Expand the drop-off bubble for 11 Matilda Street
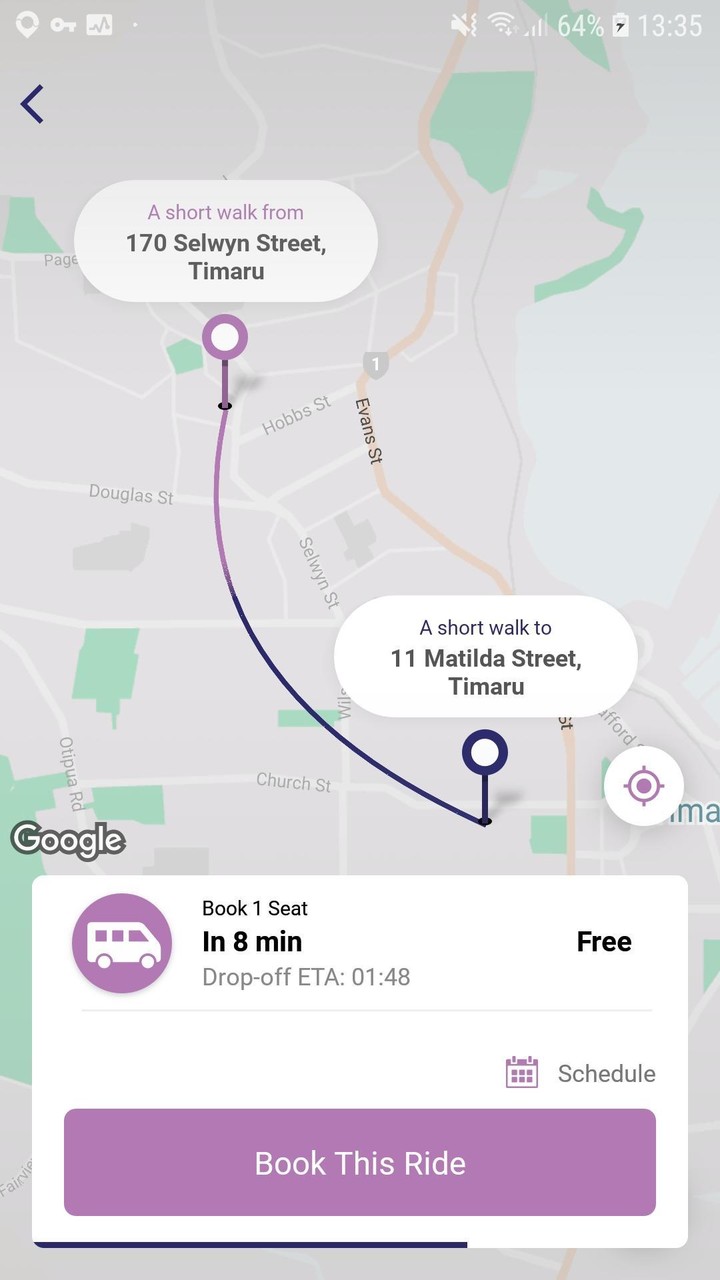Viewport: 720px width, 1280px height. [x=484, y=657]
